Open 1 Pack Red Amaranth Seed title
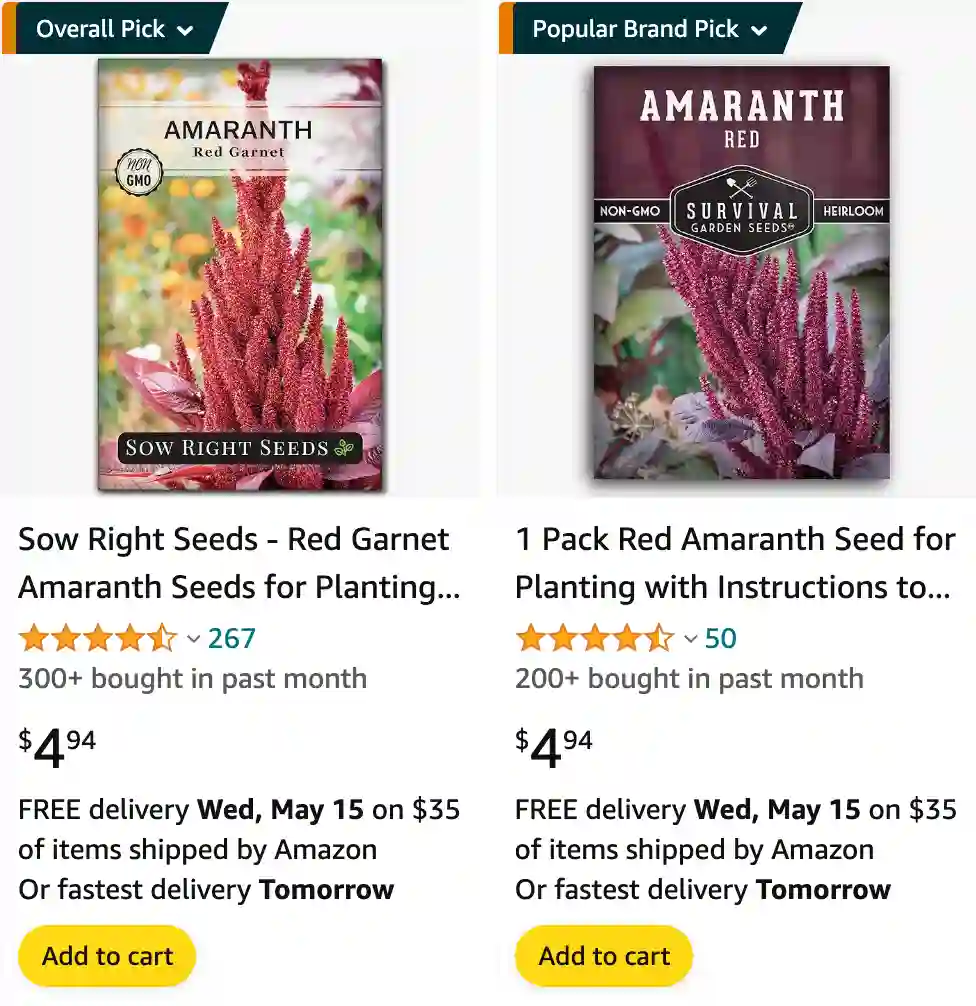This screenshot has width=976, height=1006. tap(735, 563)
